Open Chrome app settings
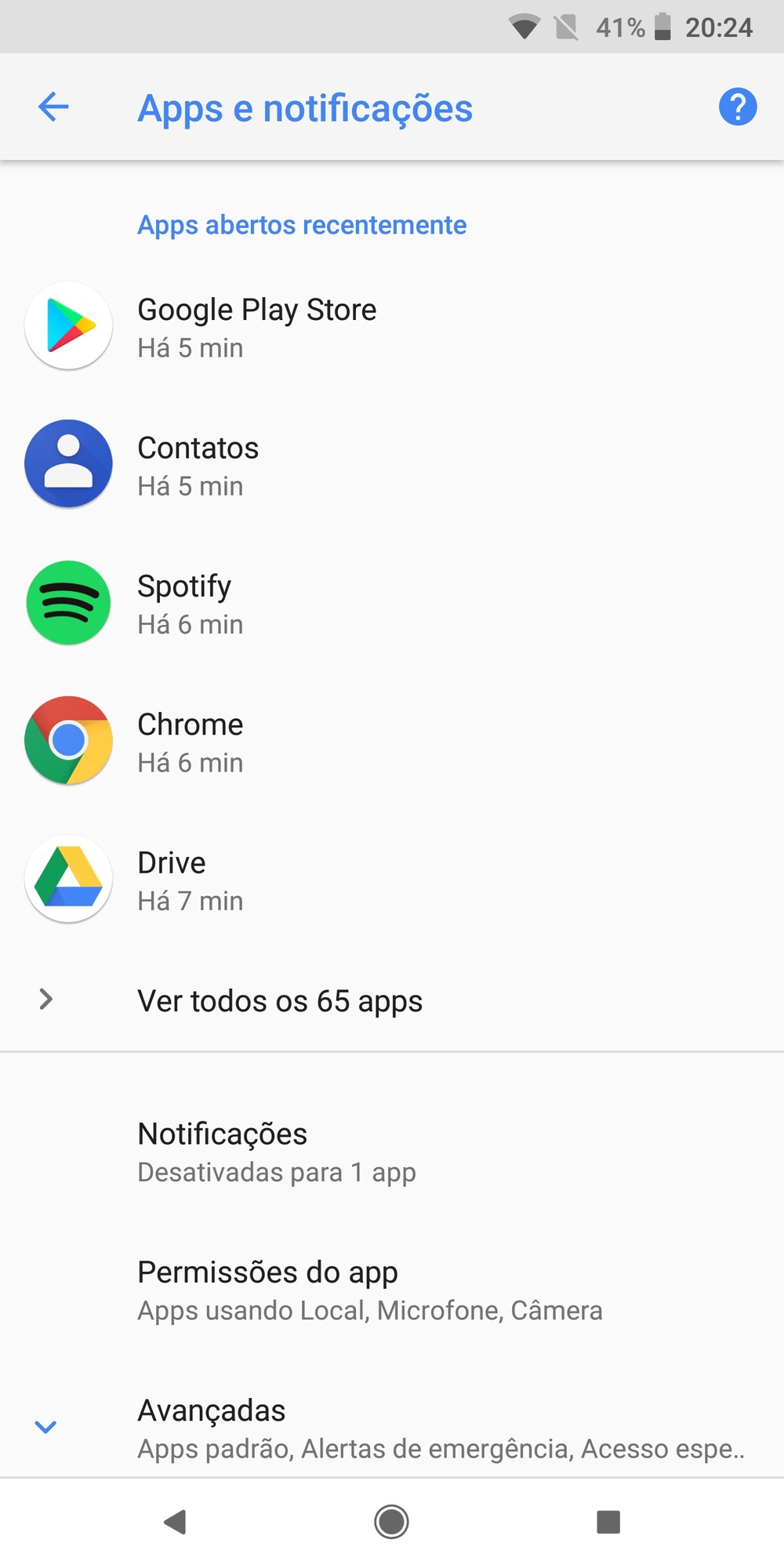Viewport: 784px width, 1568px height. [392, 741]
